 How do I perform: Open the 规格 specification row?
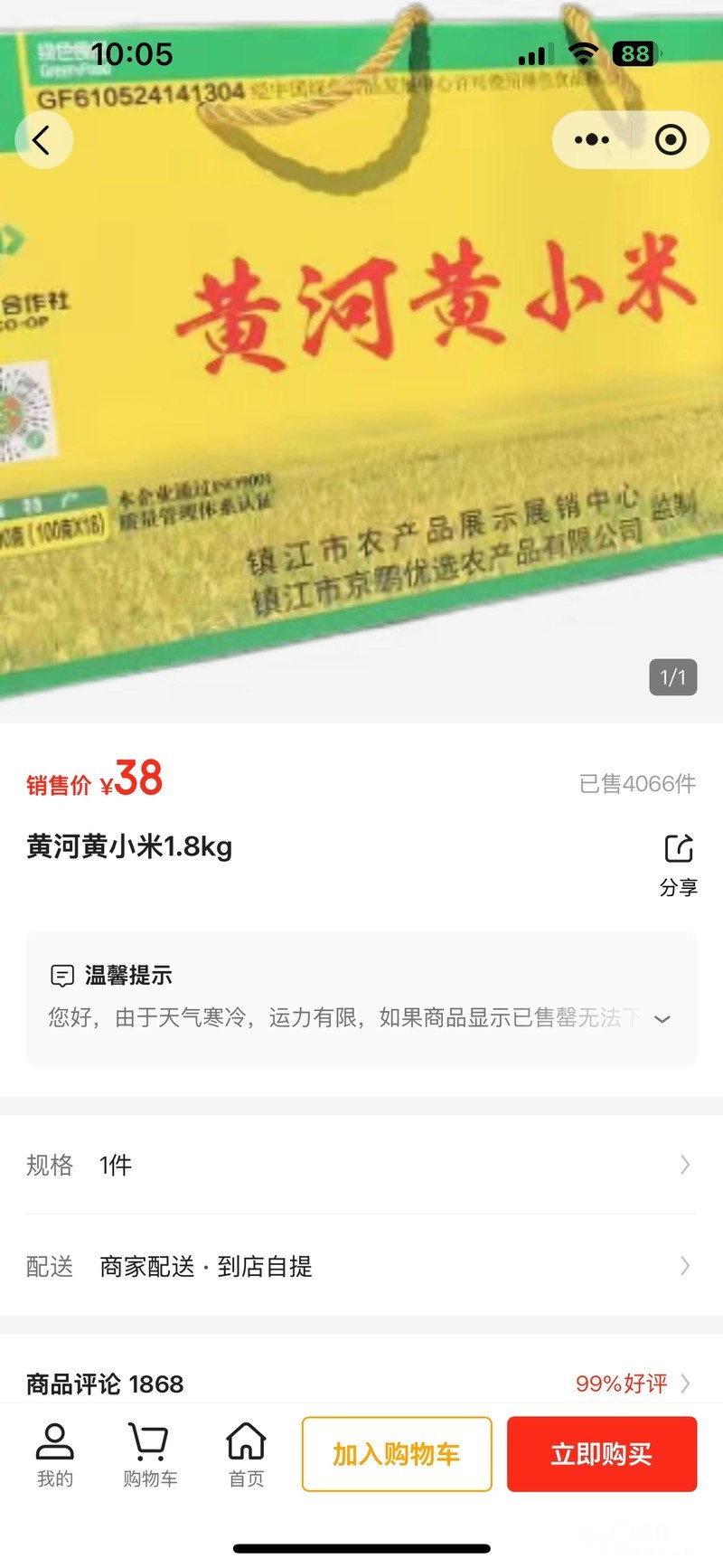[x=361, y=1165]
